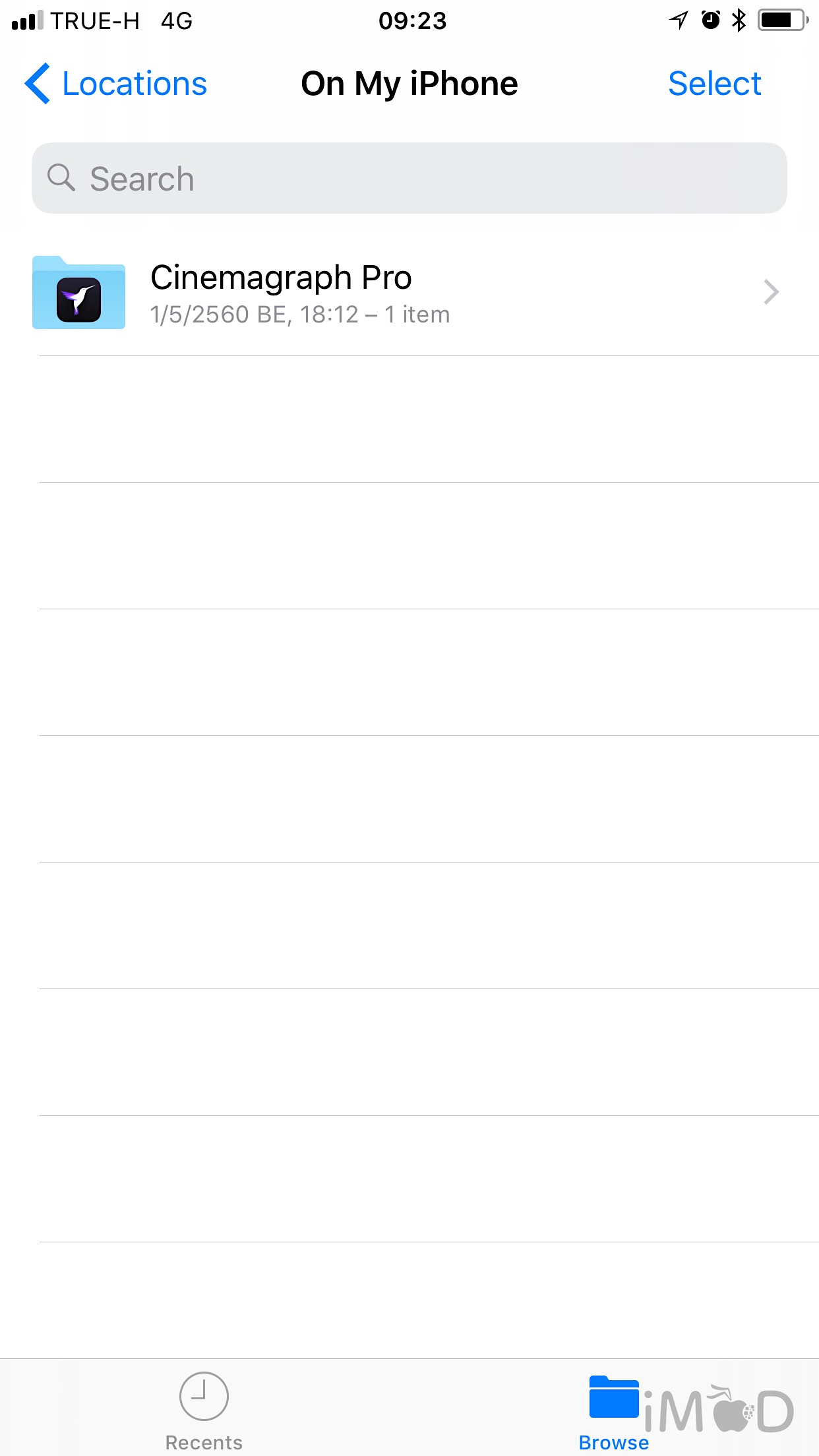Focus the Search field

pos(409,179)
